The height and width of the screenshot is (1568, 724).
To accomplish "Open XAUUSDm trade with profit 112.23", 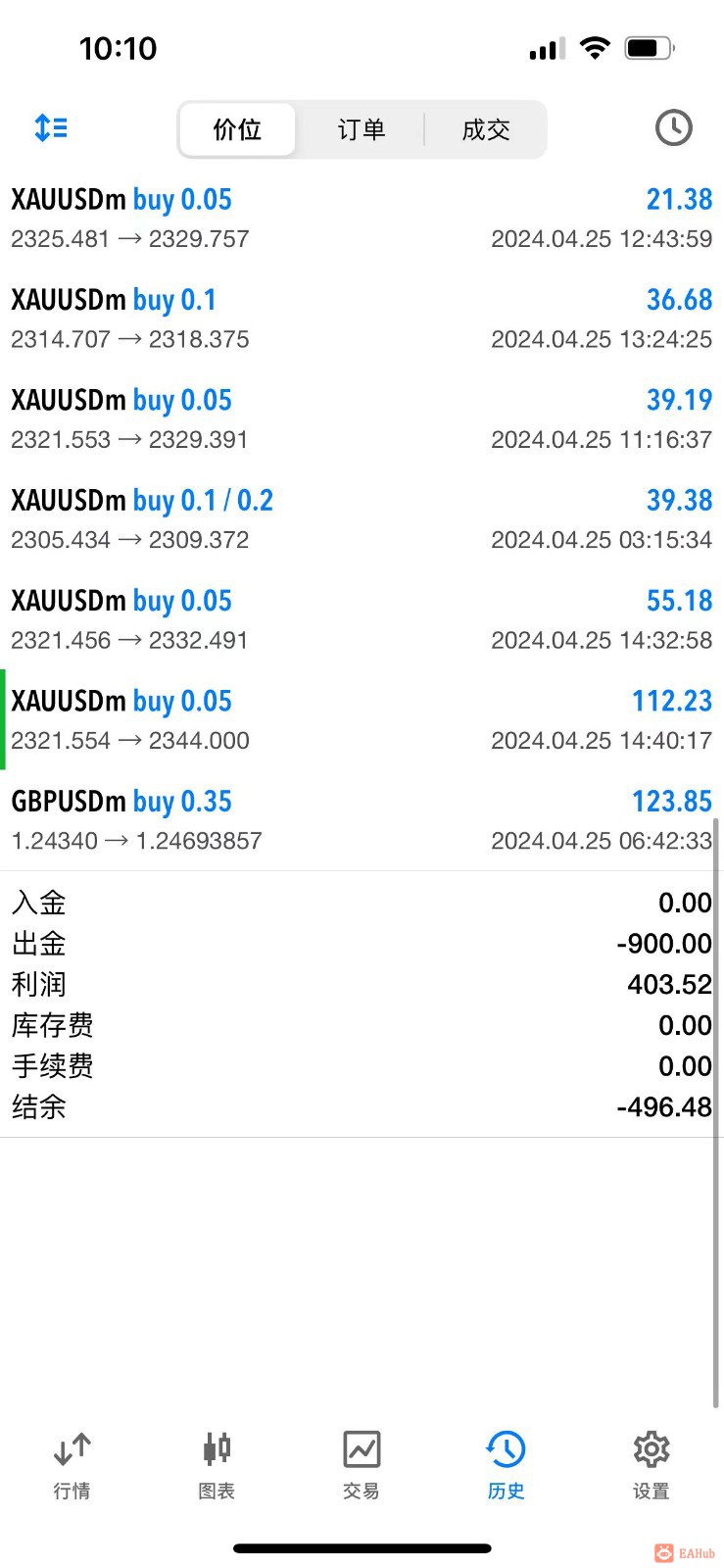I will point(361,720).
